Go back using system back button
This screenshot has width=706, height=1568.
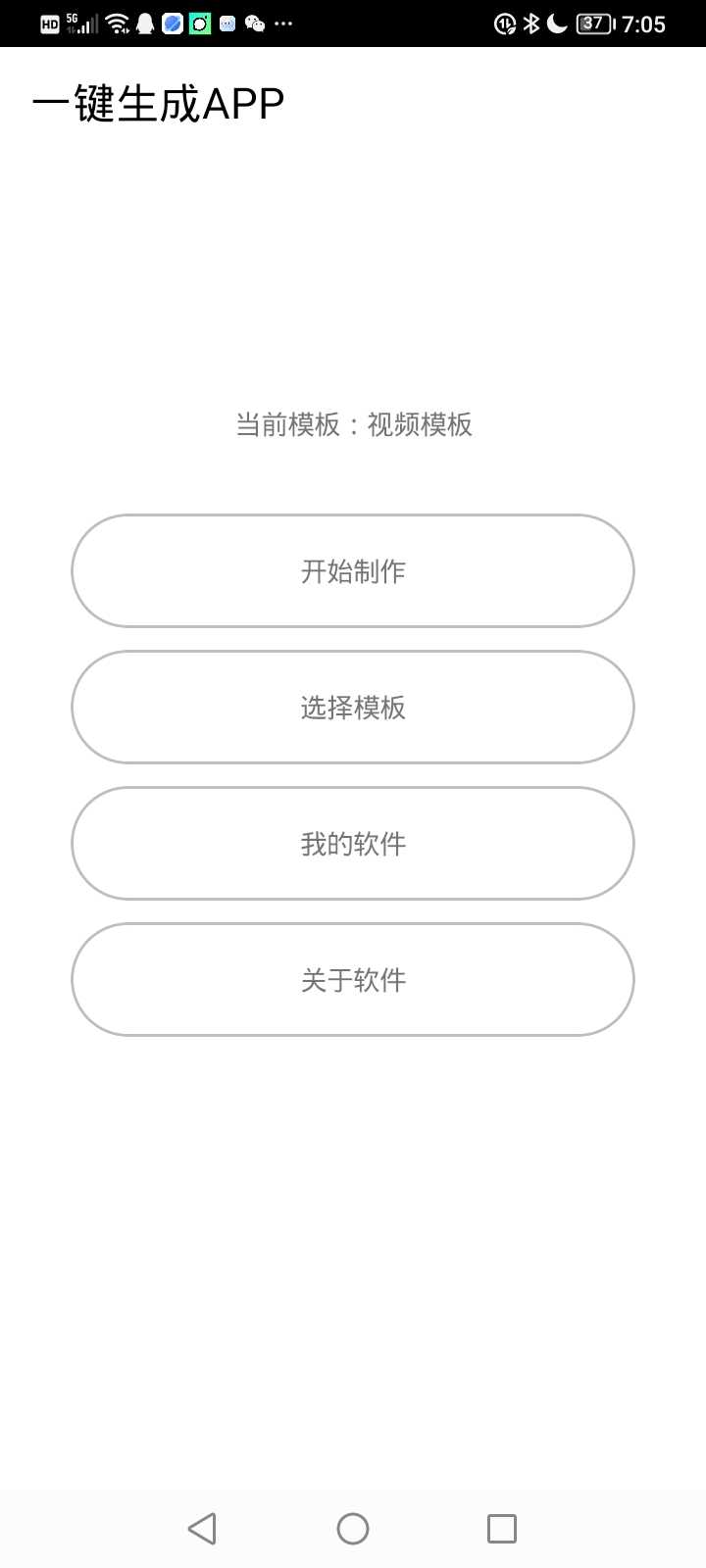coord(202,1528)
